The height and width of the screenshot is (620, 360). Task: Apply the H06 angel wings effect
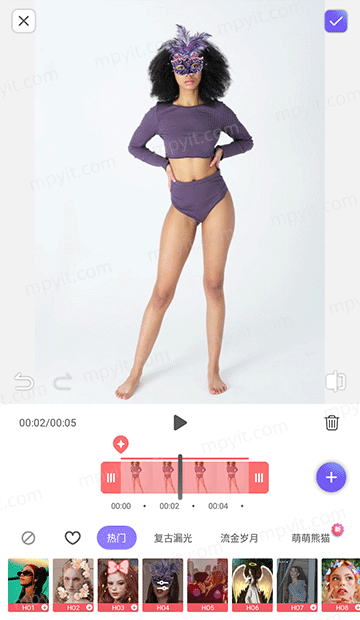[x=252, y=585]
